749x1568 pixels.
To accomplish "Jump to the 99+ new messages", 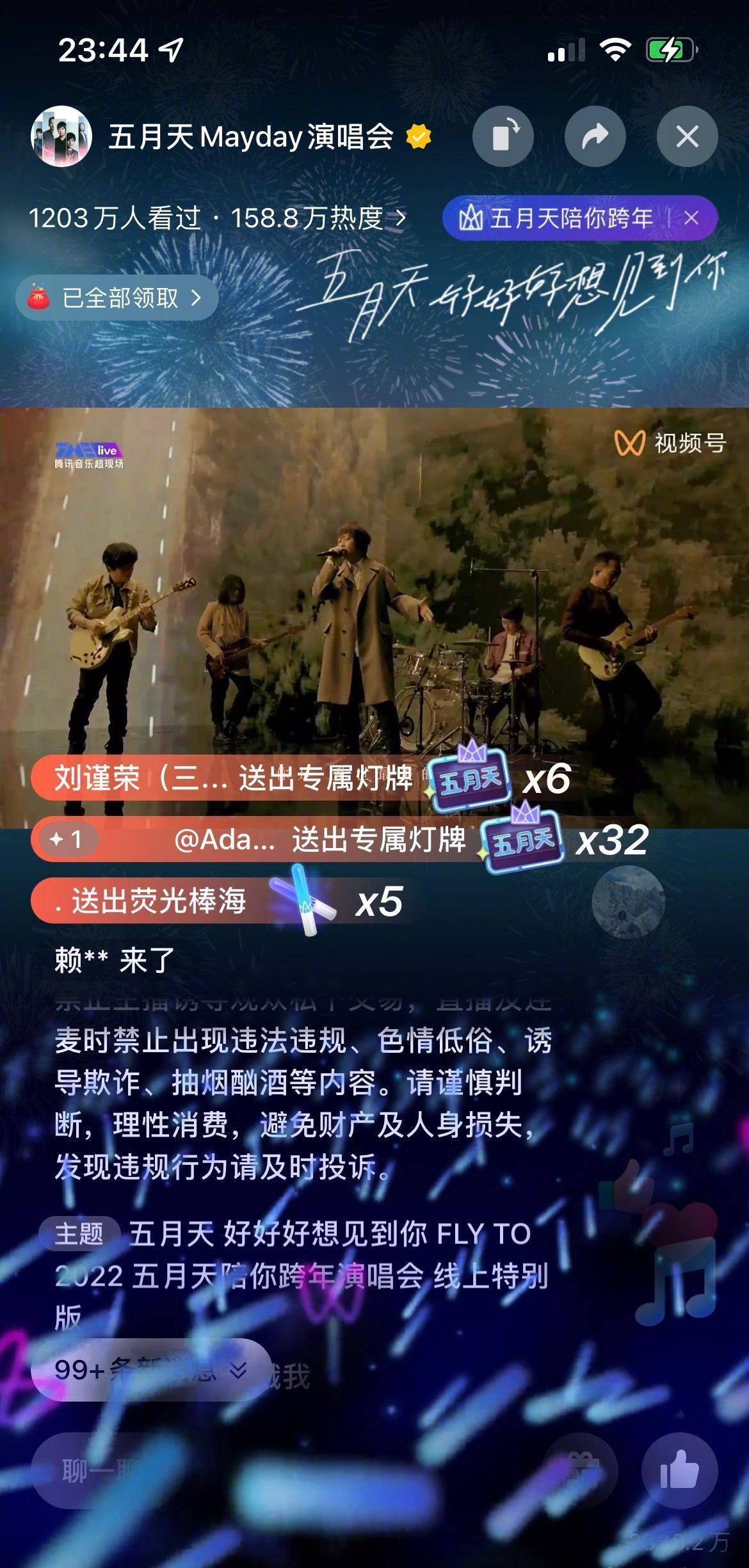I will click(150, 1370).
